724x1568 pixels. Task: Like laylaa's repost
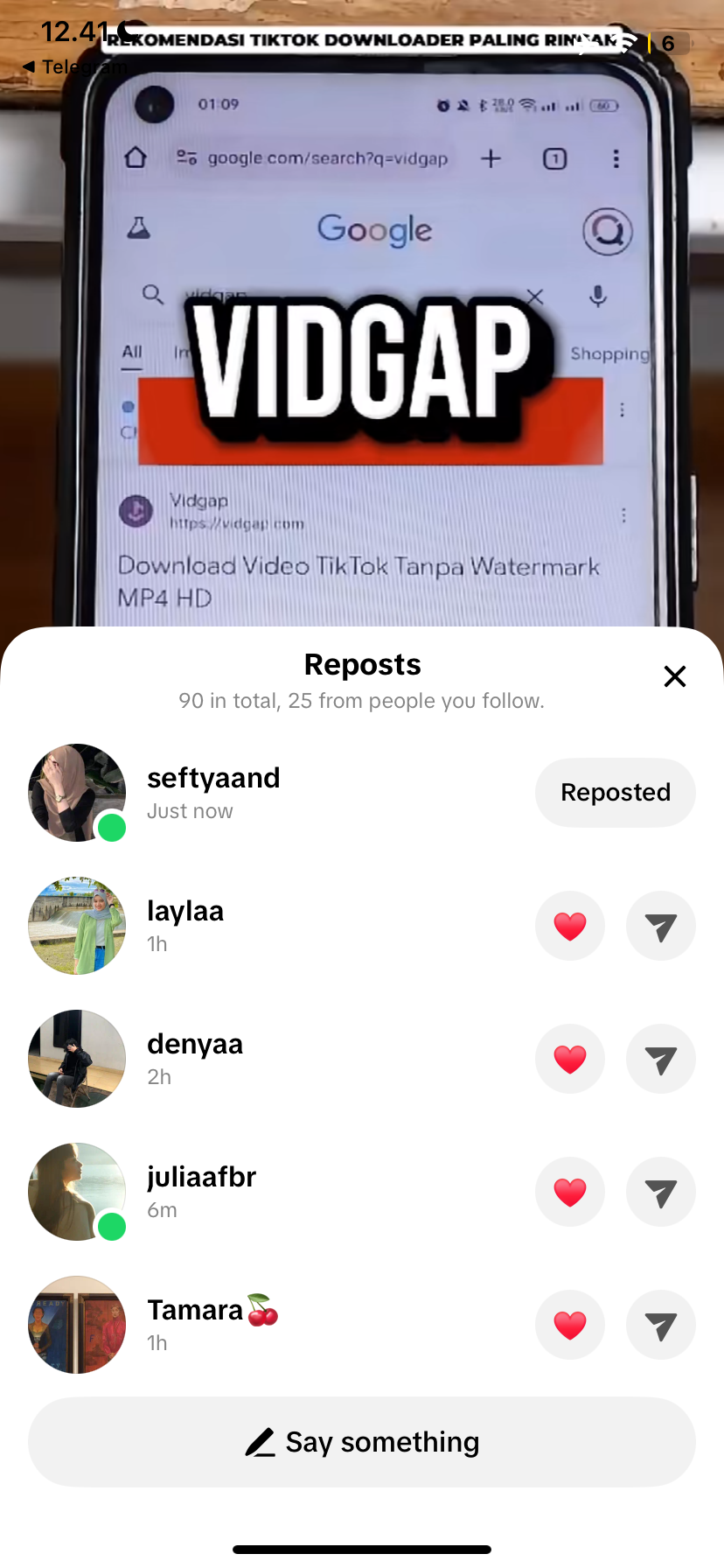[570, 926]
